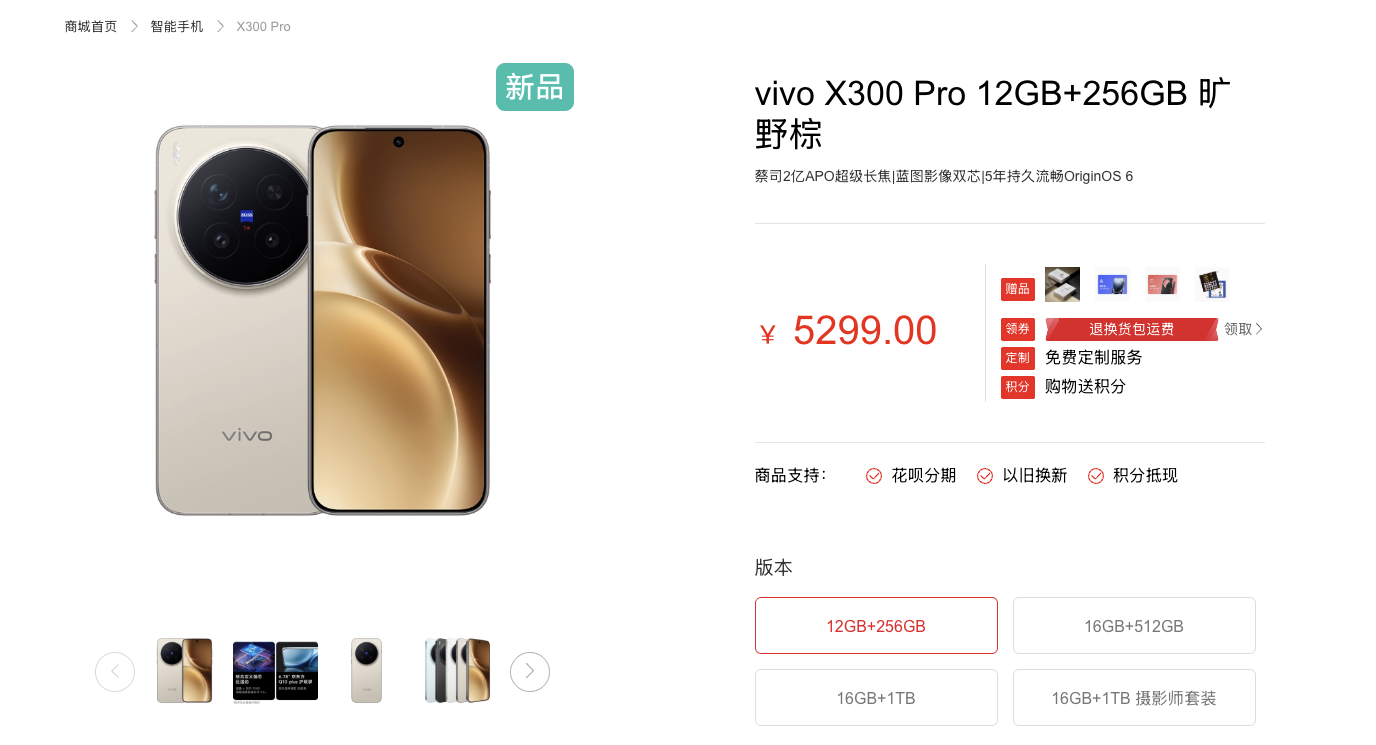Open the first gift item image
The height and width of the screenshot is (745, 1376).
coord(1062,285)
